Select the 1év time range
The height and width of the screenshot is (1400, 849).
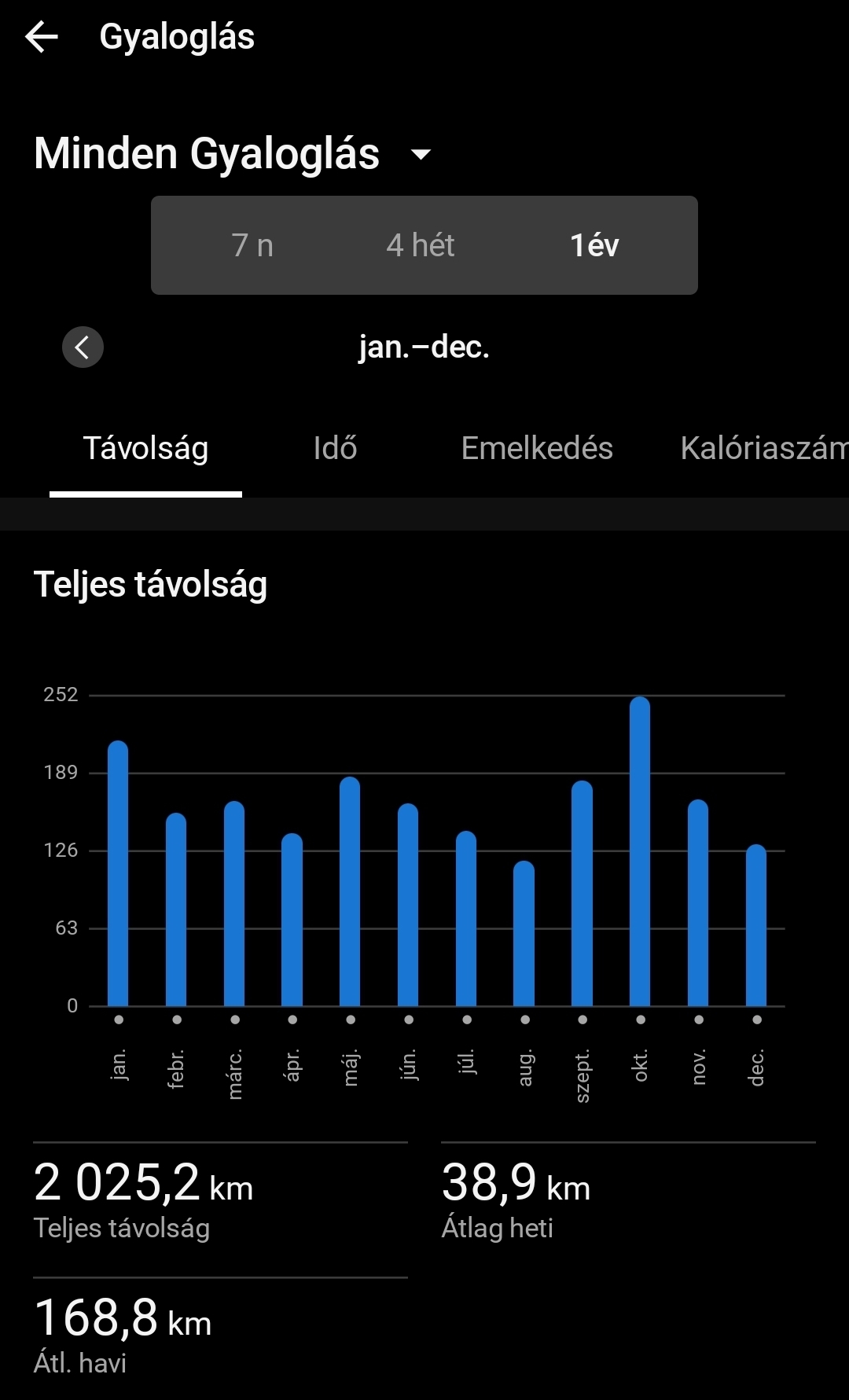click(x=594, y=245)
